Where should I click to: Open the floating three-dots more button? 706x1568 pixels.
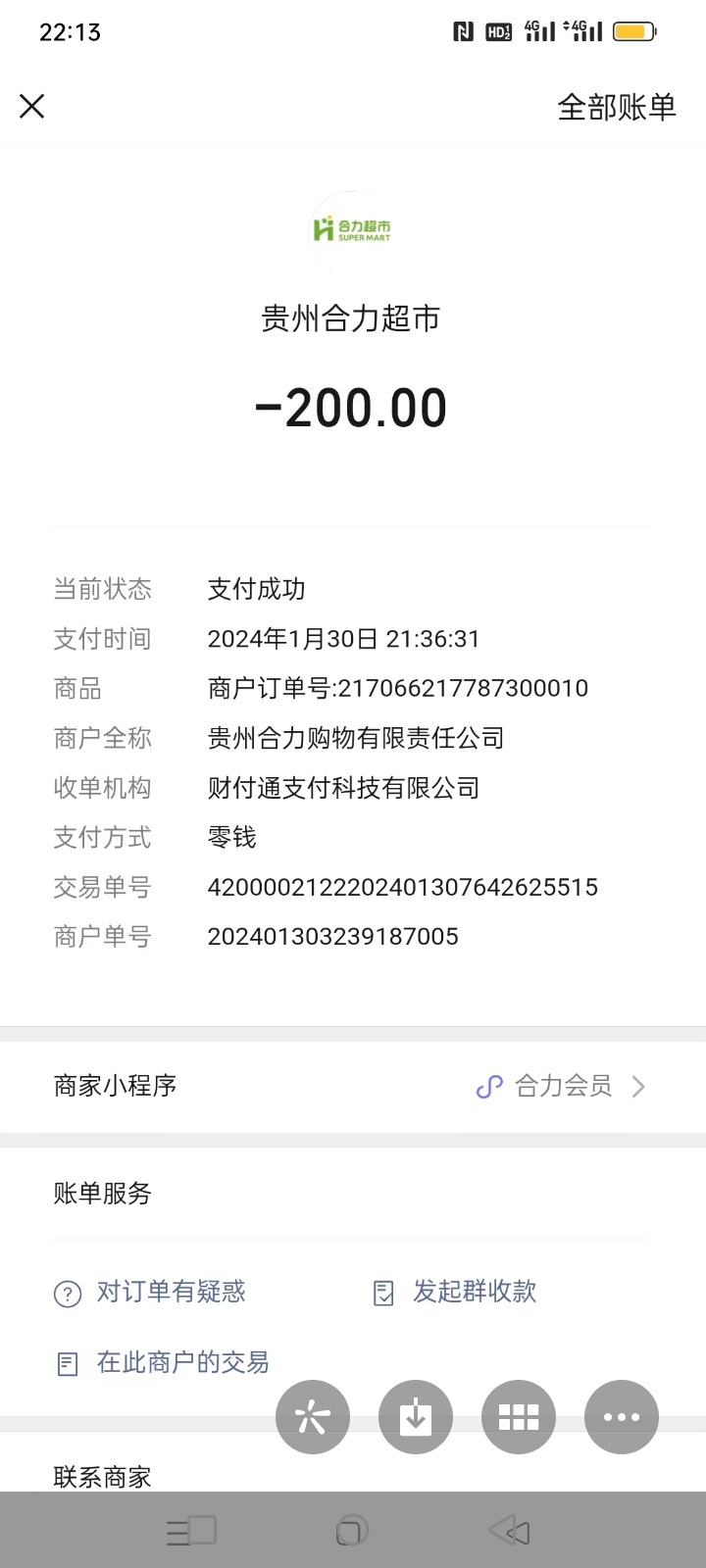coord(622,1417)
